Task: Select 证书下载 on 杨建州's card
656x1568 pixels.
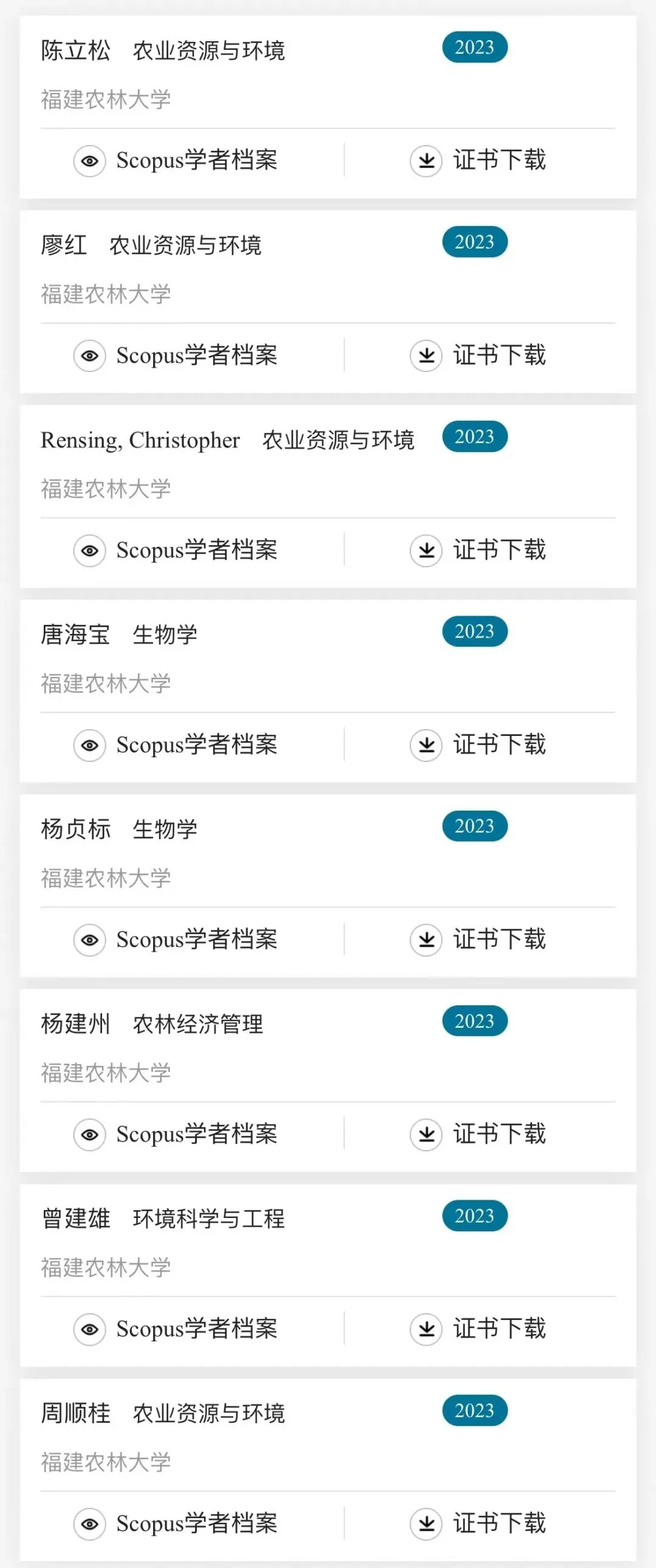Action: pyautogui.click(x=478, y=1135)
